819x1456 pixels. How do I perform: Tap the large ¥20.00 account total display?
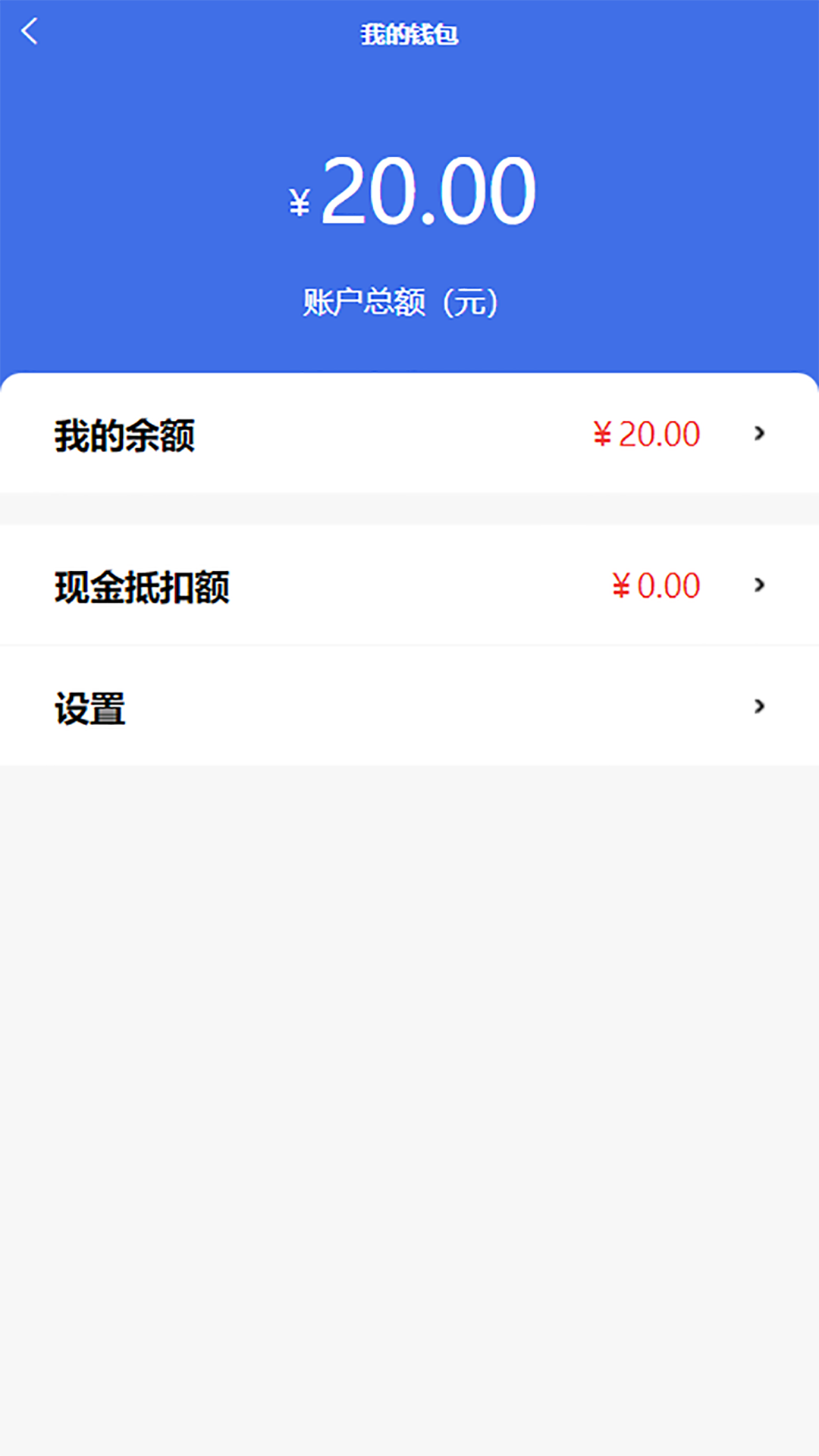pyautogui.click(x=409, y=193)
